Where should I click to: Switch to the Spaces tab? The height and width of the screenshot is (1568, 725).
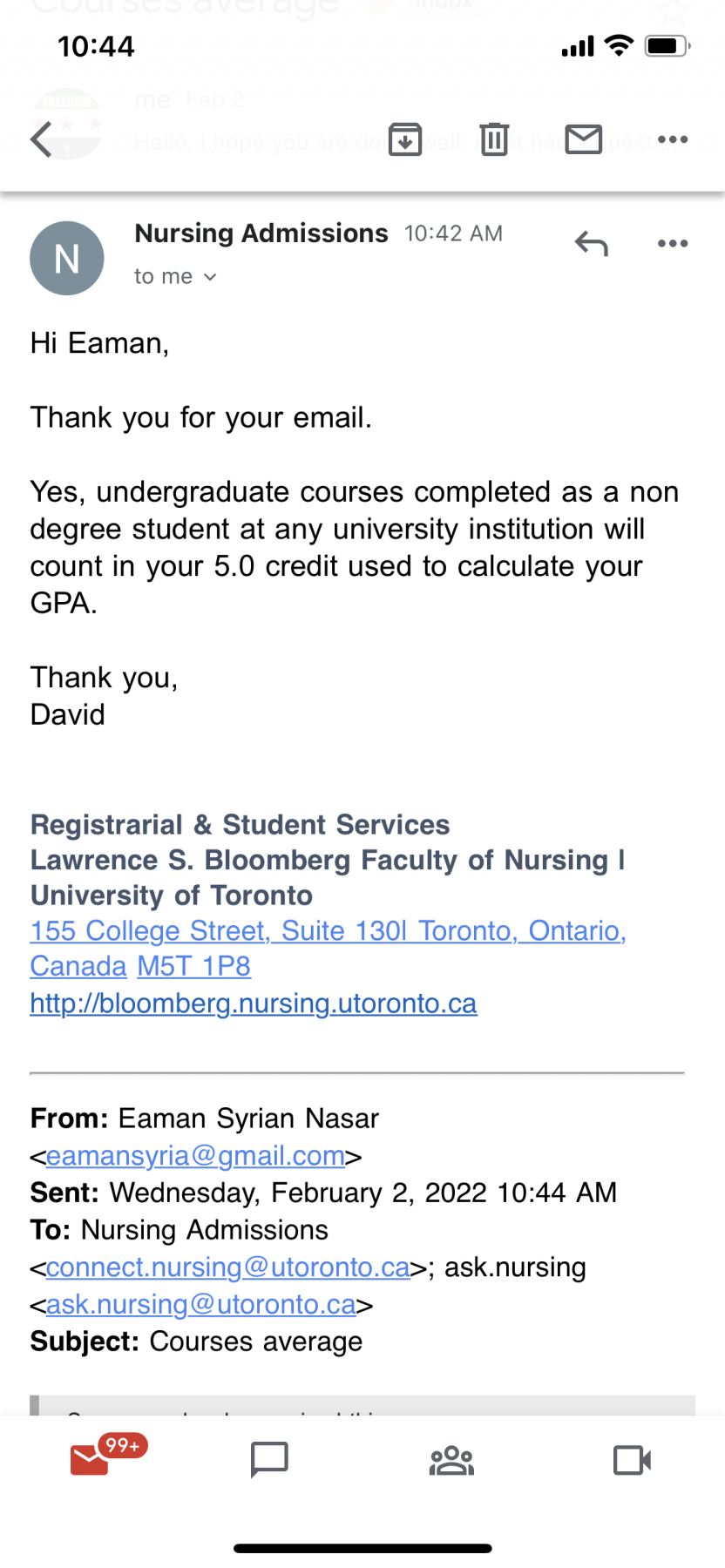tap(451, 1459)
